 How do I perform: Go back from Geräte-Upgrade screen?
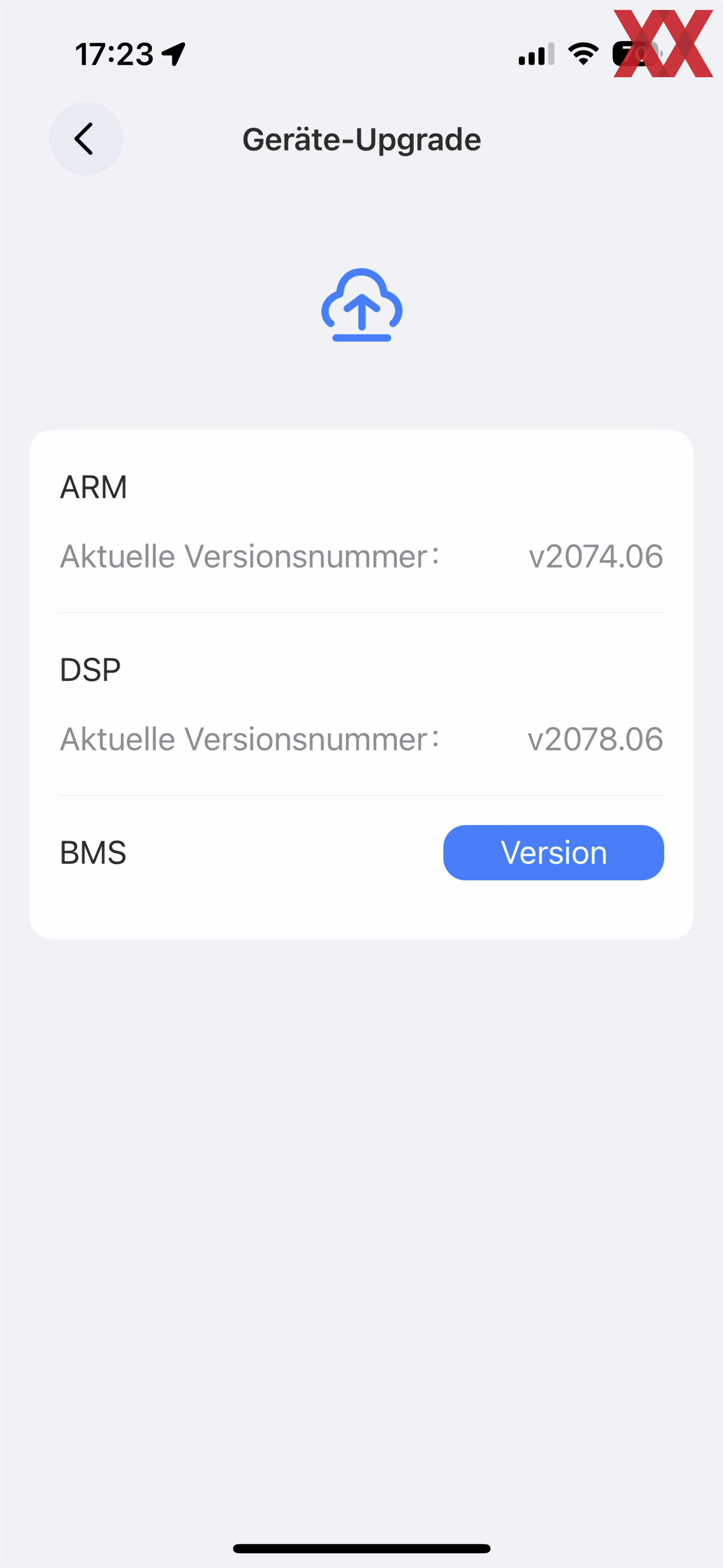[86, 139]
